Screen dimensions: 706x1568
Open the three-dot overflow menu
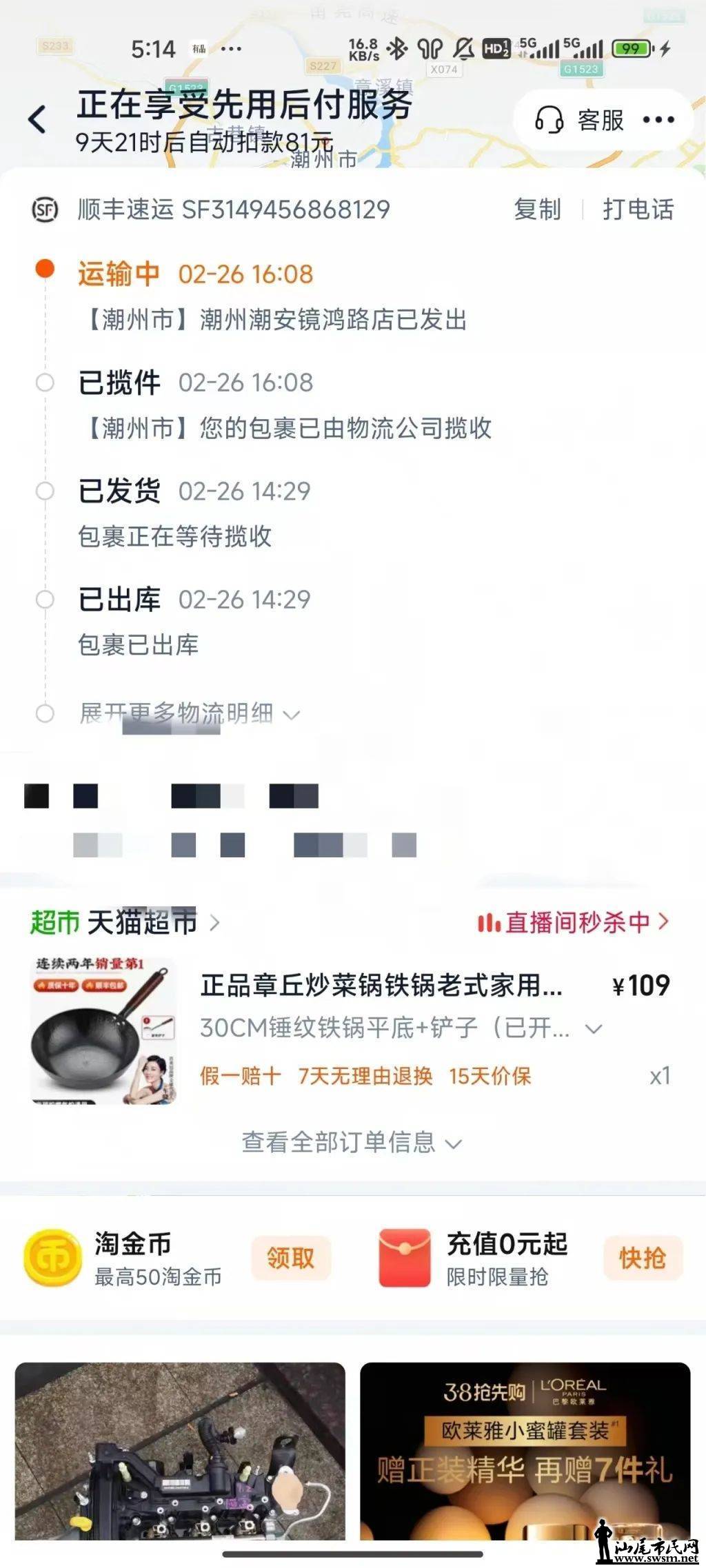coord(658,120)
